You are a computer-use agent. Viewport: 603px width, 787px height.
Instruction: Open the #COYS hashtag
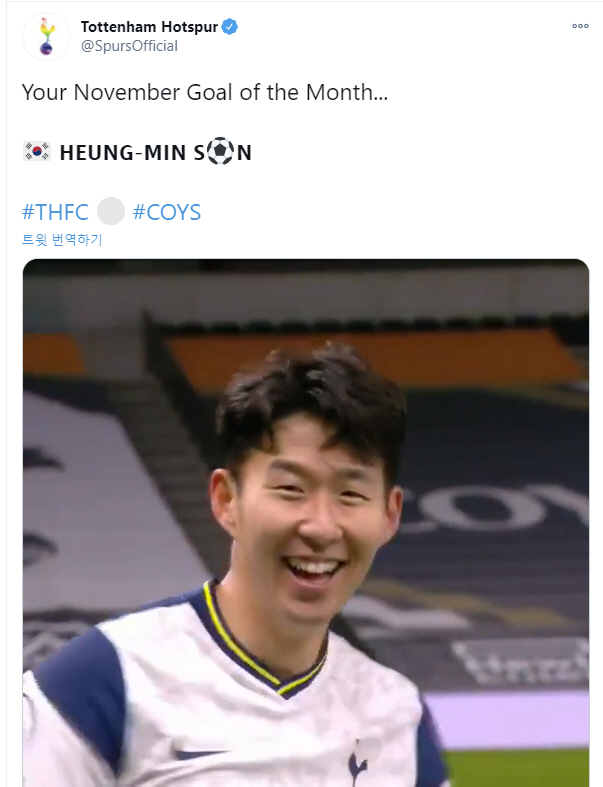click(166, 212)
